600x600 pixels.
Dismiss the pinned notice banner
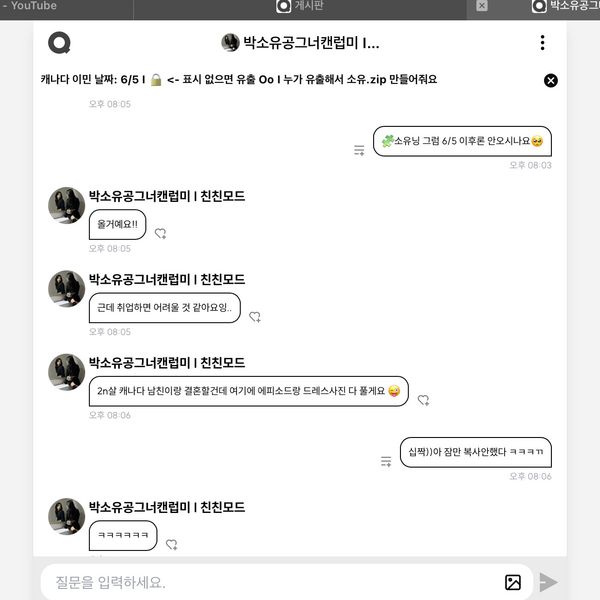pyautogui.click(x=551, y=80)
